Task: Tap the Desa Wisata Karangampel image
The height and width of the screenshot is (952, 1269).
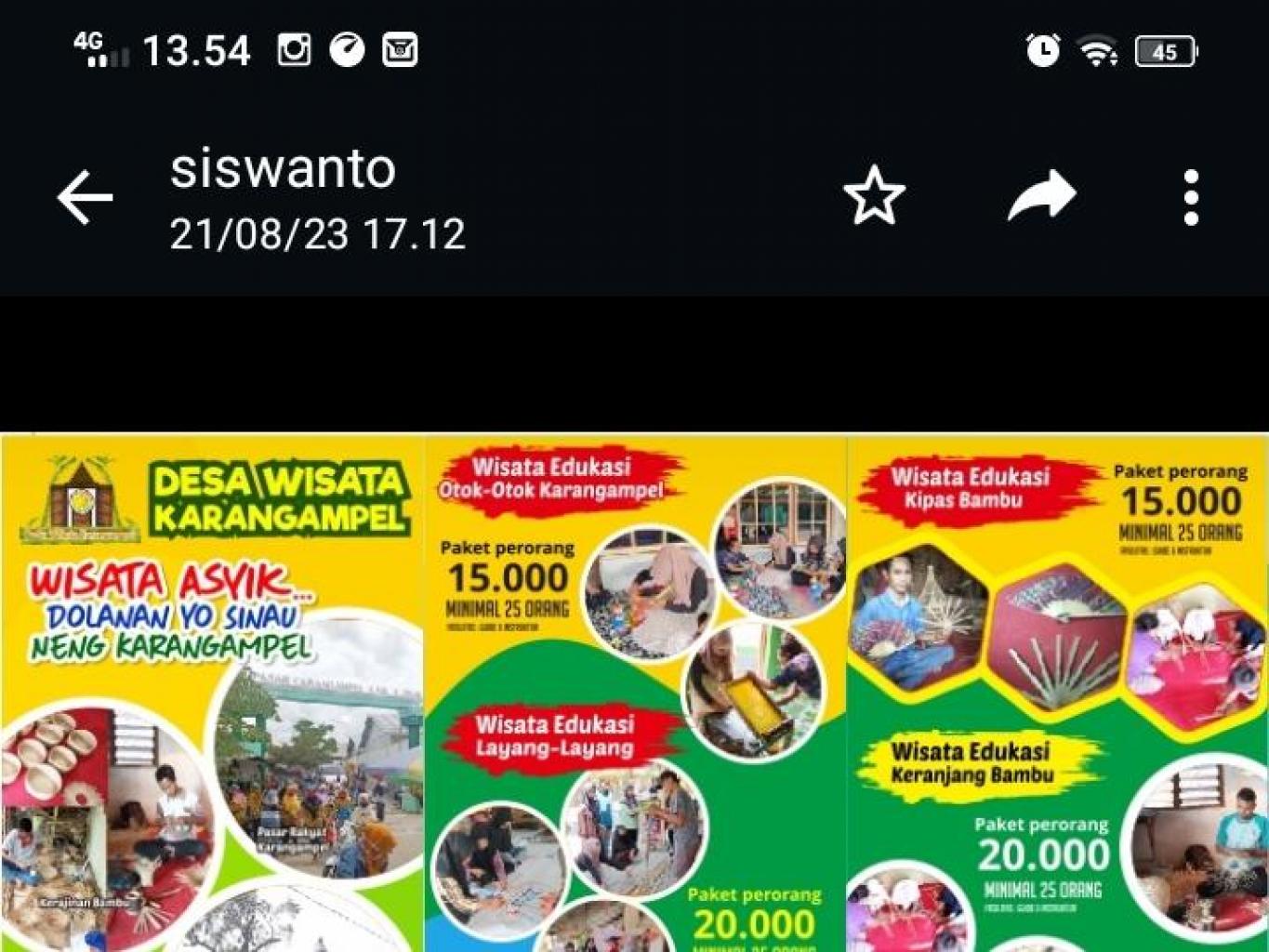Action: (x=634, y=693)
